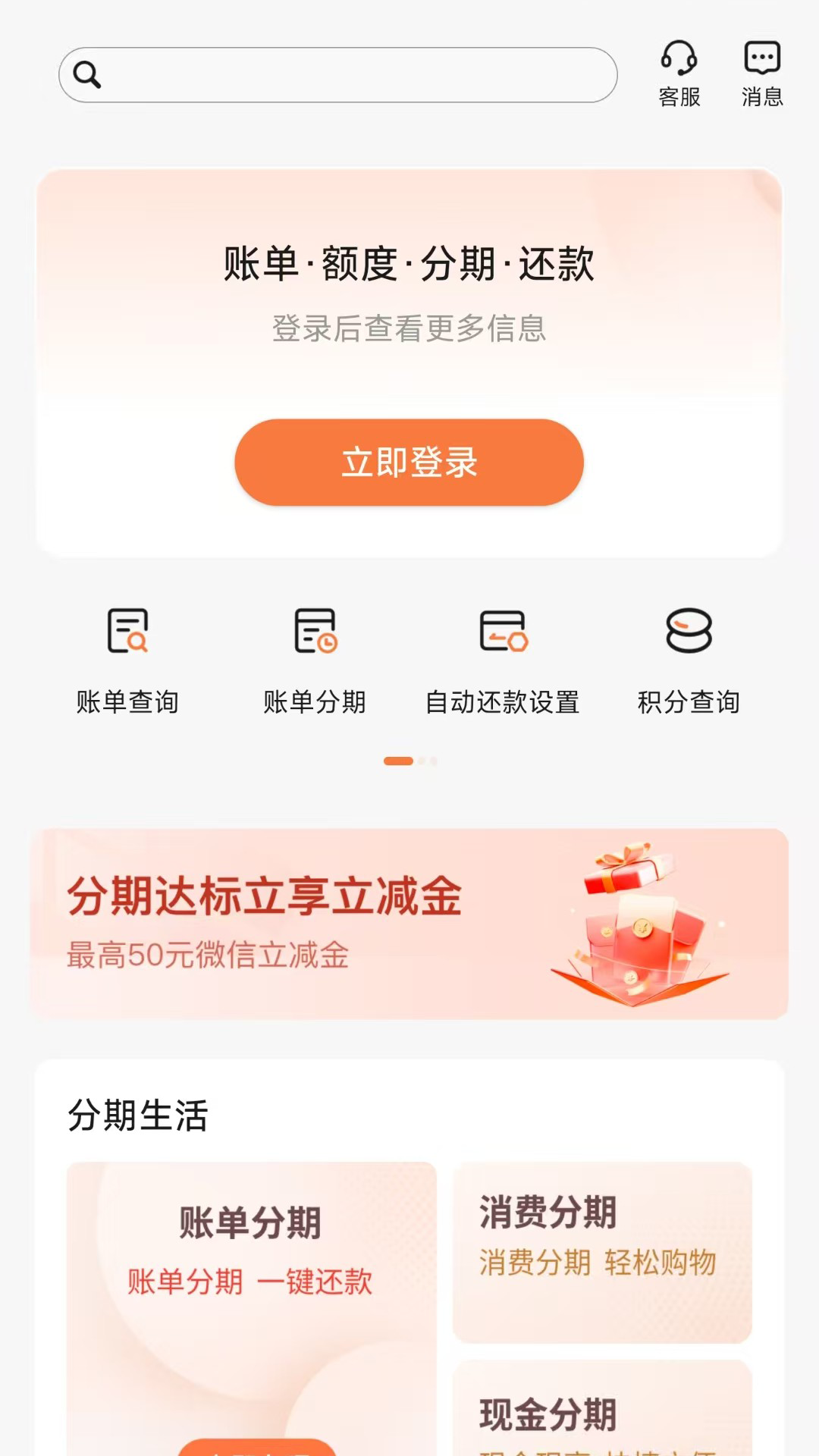Viewport: 819px width, 1456px height.
Task: Open the 账单分期 一键还款 card
Action: (x=252, y=1309)
